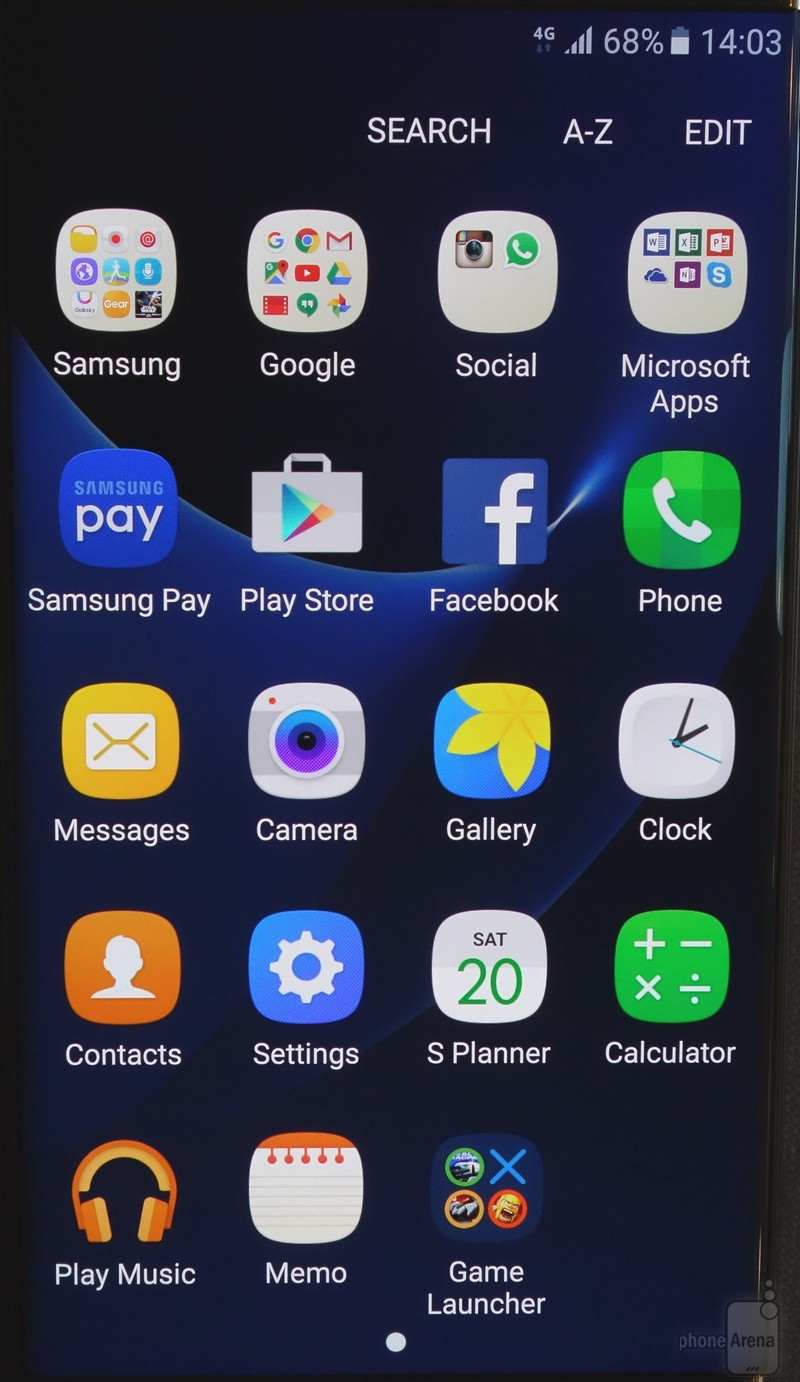
Task: Open the Samsung folder
Action: tap(116, 270)
